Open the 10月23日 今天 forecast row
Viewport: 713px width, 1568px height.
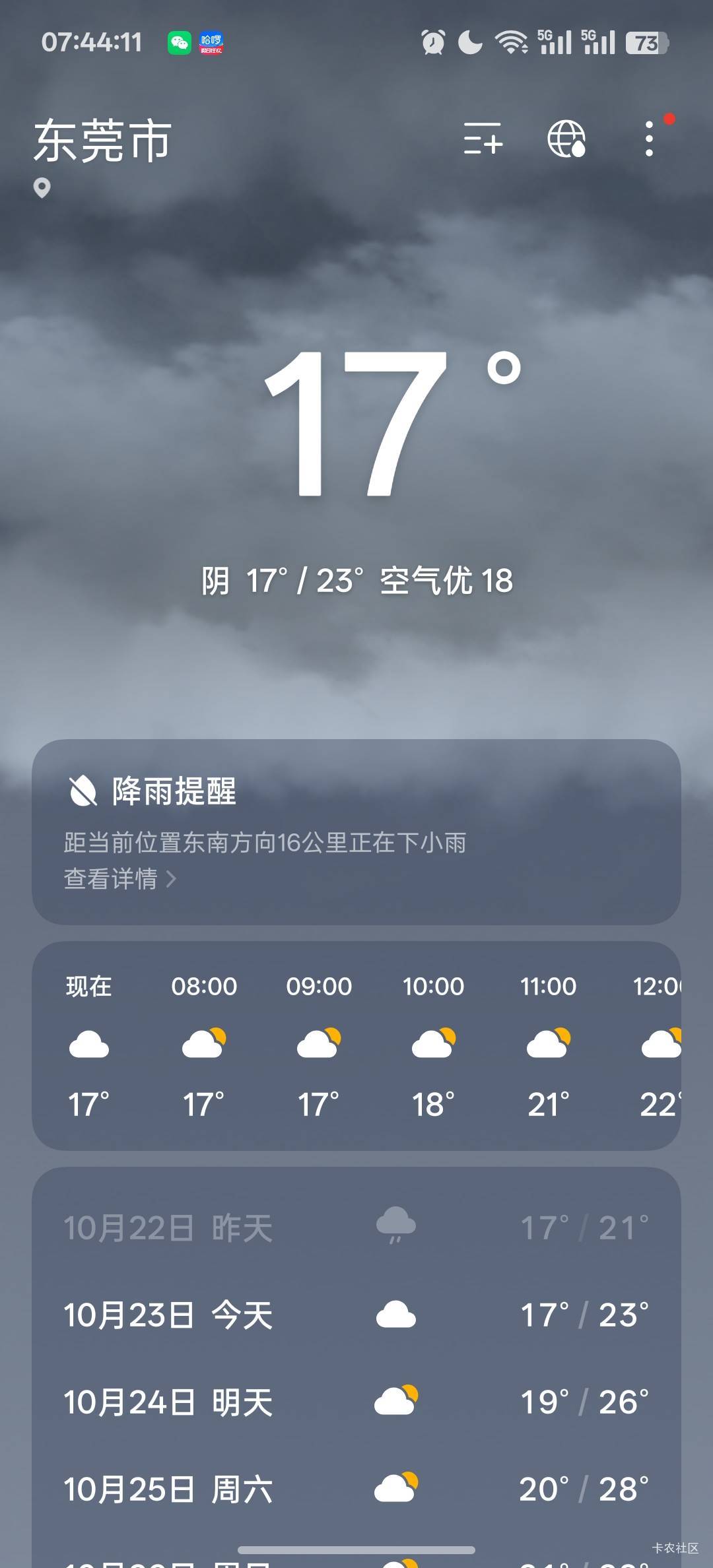click(x=356, y=1315)
